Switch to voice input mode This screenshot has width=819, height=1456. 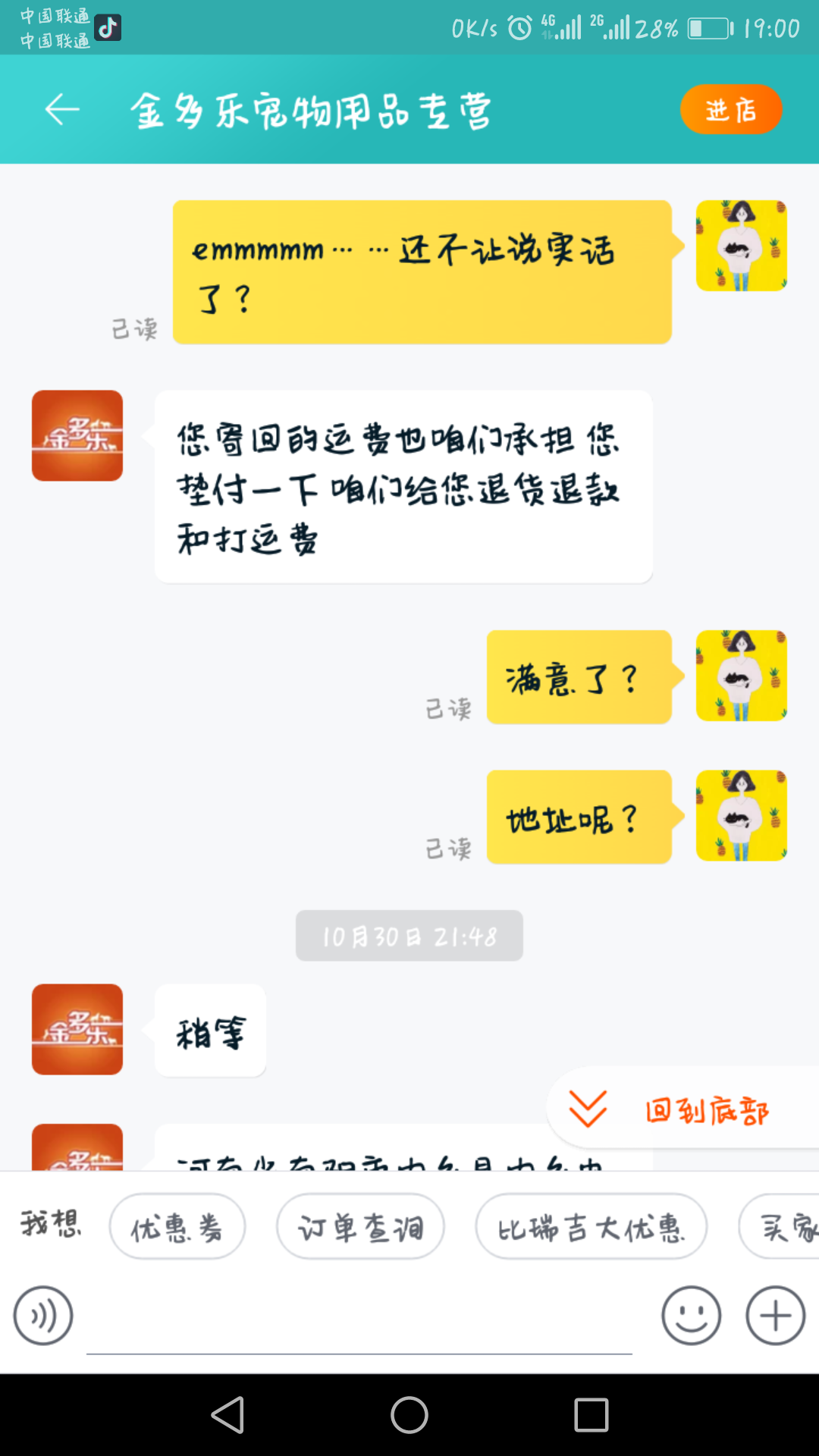pyautogui.click(x=43, y=1316)
